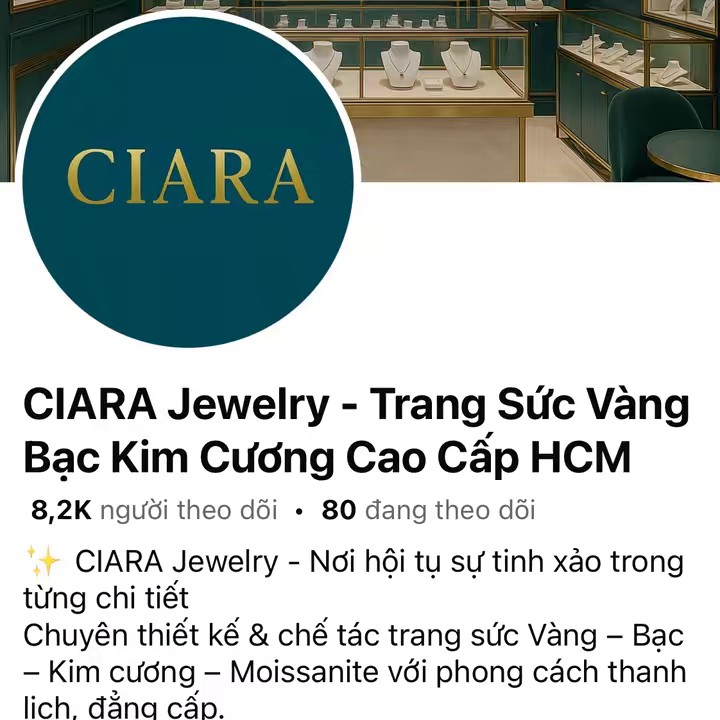Open the CIARA profile picture
Image resolution: width=720 pixels, height=720 pixels.
pyautogui.click(x=188, y=180)
